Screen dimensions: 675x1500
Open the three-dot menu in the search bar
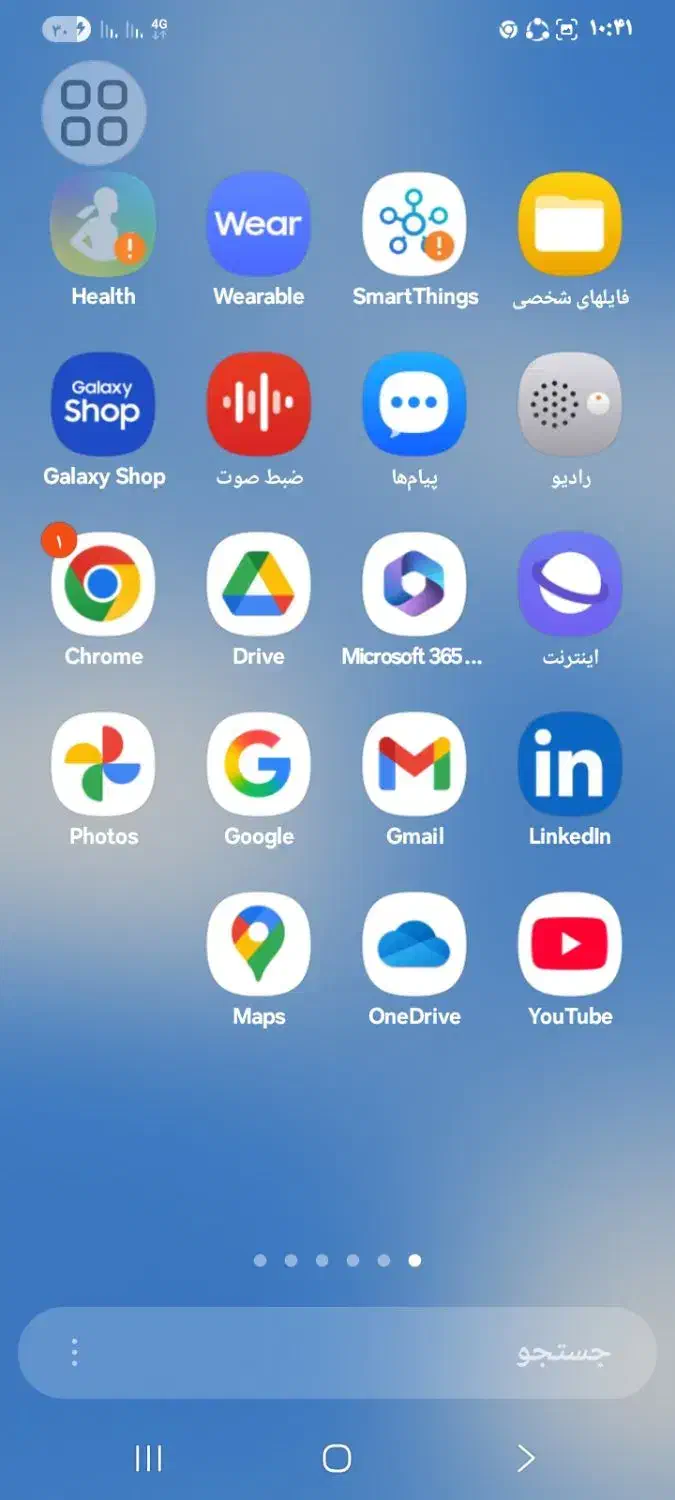pos(74,1353)
